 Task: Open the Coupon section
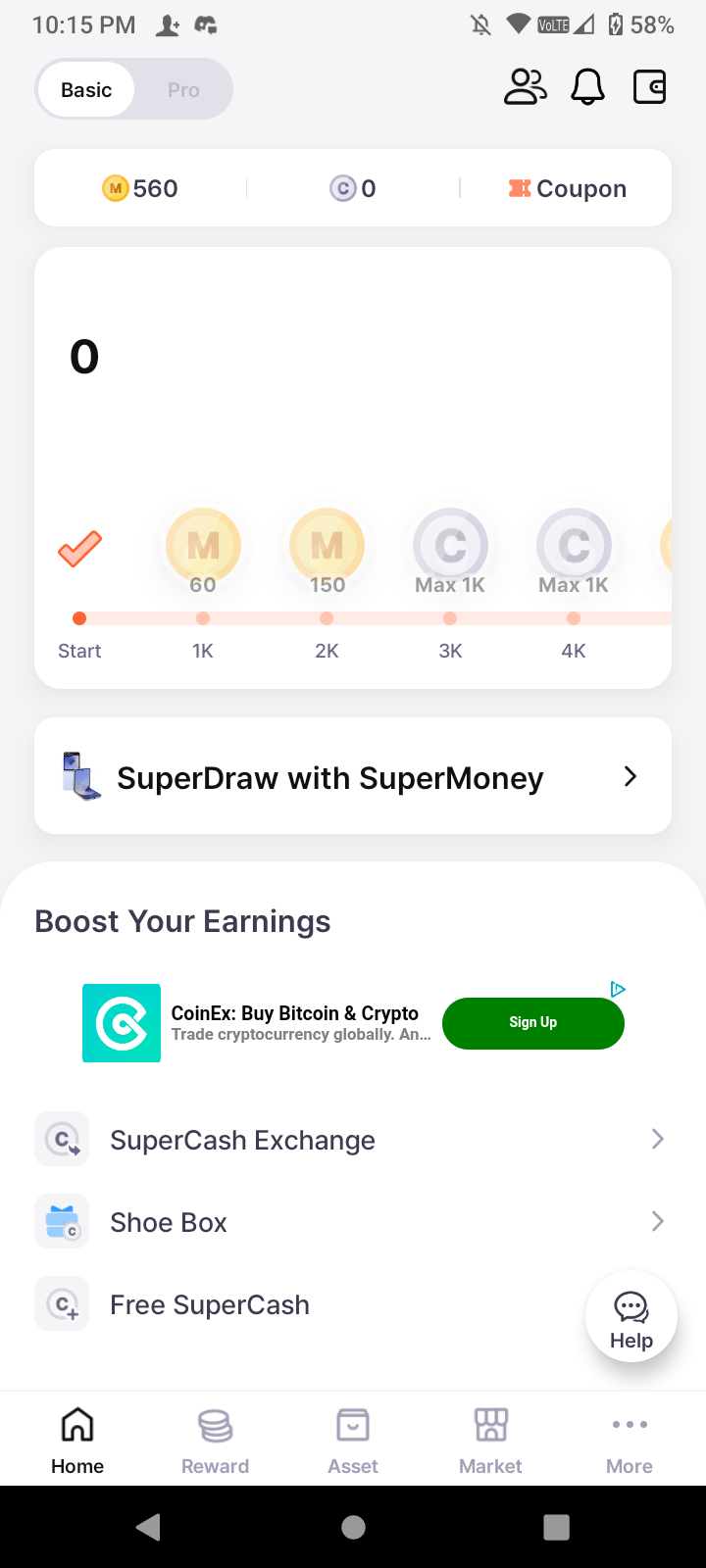568,188
